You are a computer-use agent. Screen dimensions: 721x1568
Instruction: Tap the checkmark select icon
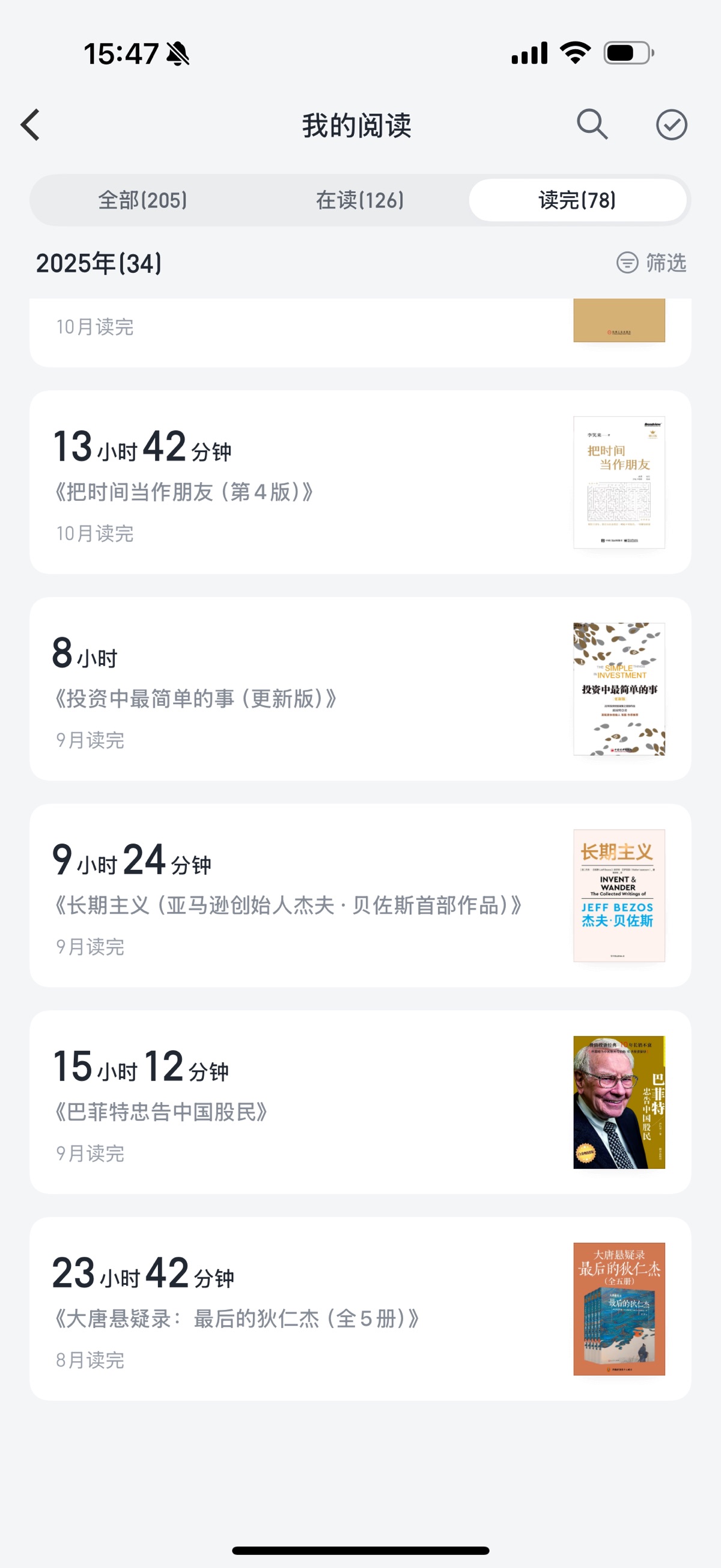pos(671,125)
